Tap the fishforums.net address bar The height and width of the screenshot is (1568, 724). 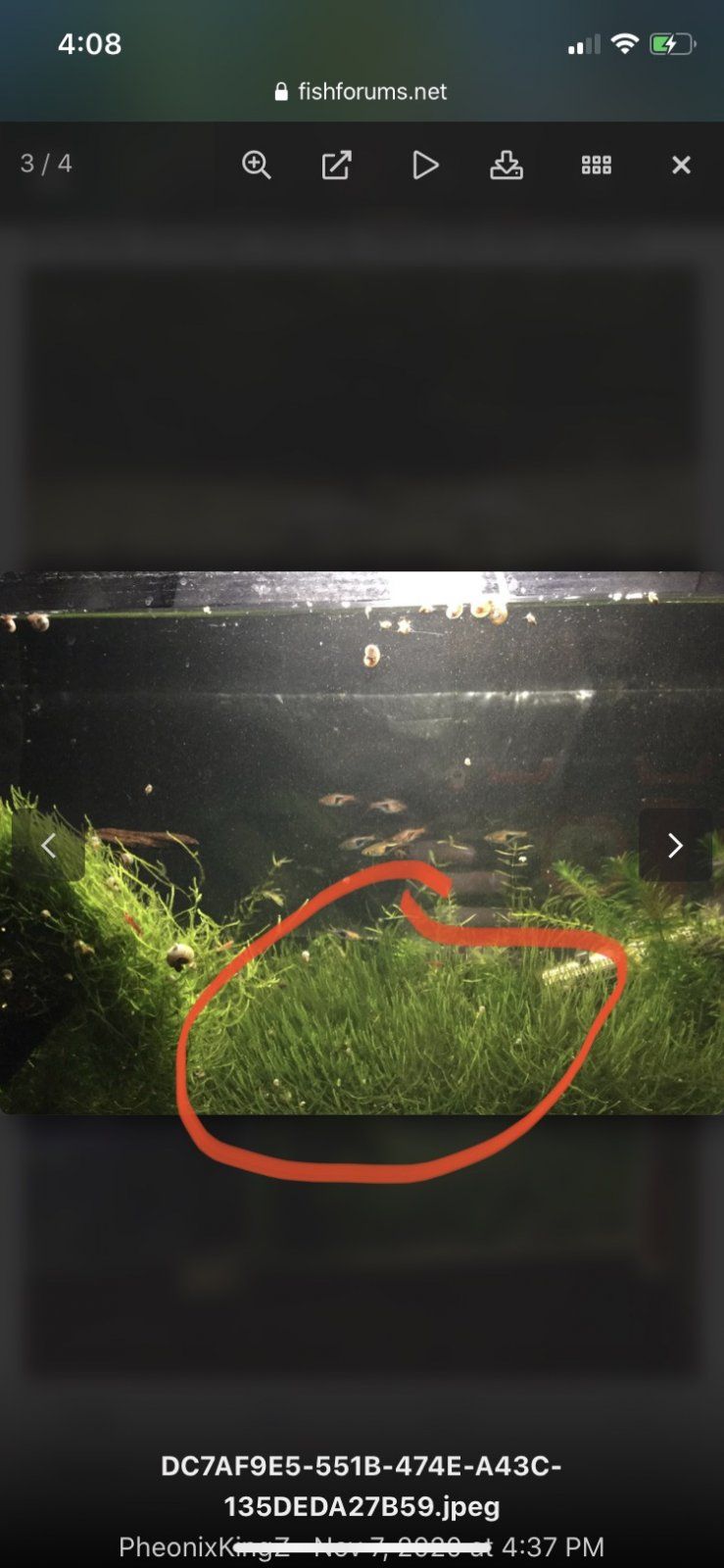click(x=362, y=91)
